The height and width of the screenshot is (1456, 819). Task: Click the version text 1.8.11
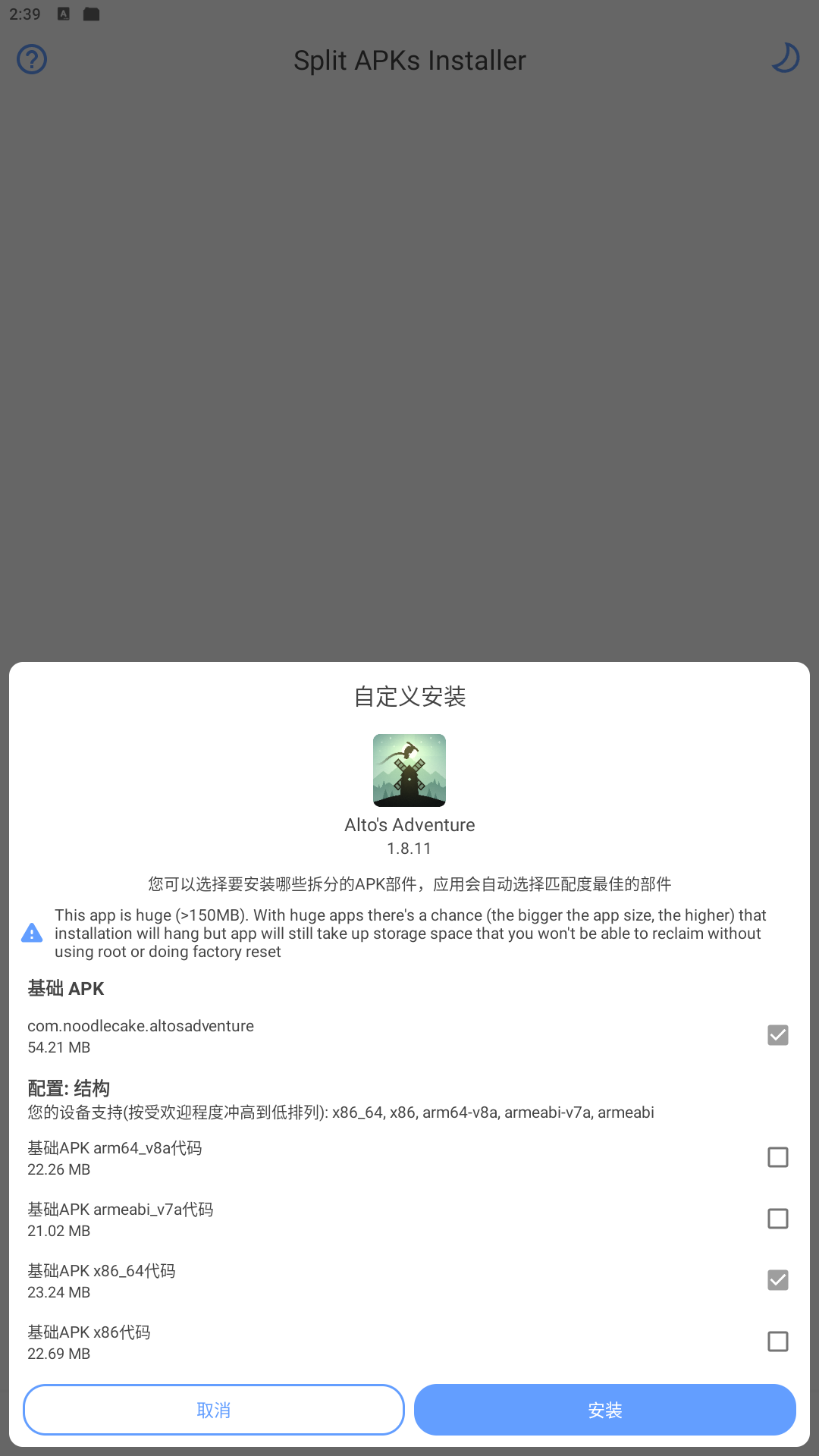[x=409, y=848]
